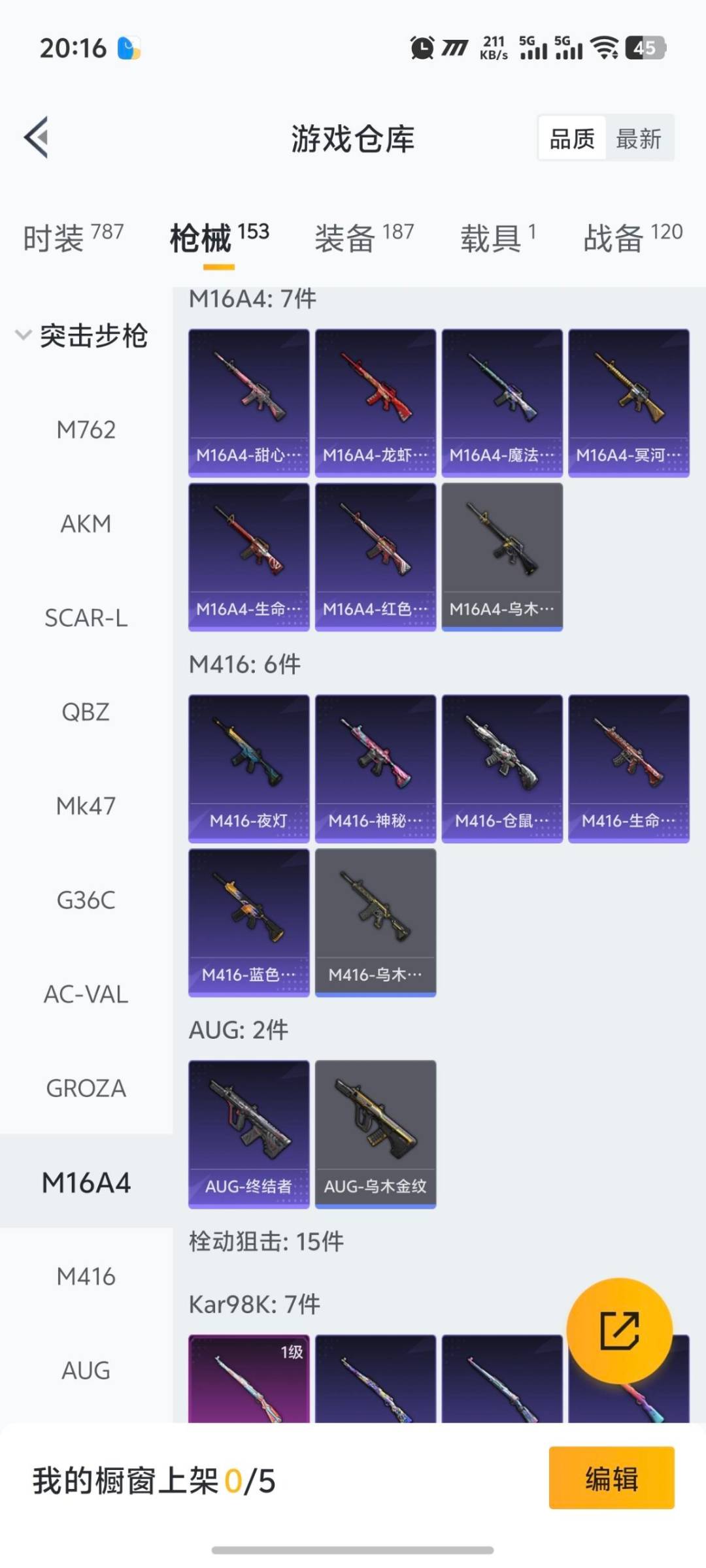706x1568 pixels.
Task: Open the M16A4-龙虾 skin tile
Action: click(375, 402)
